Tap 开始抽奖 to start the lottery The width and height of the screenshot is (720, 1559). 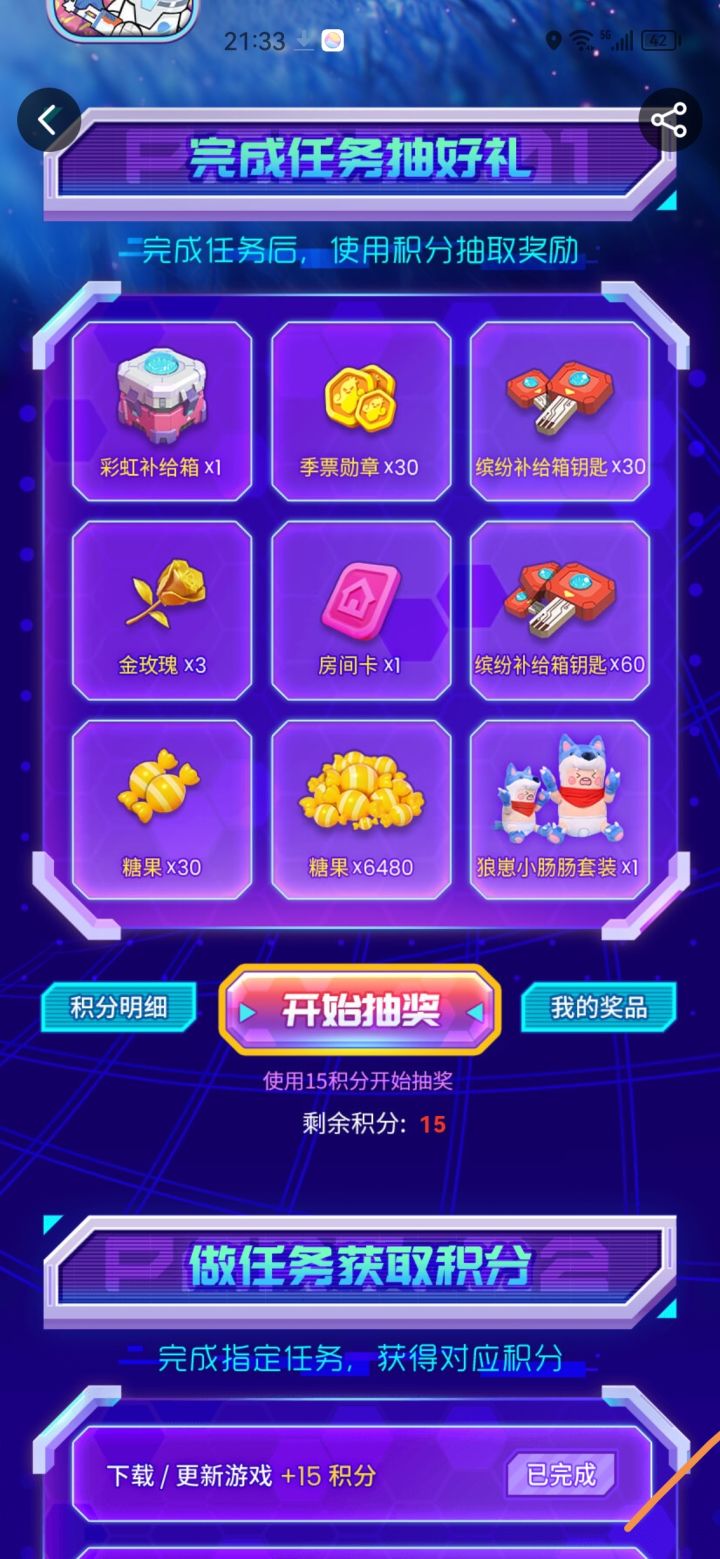pos(359,1010)
